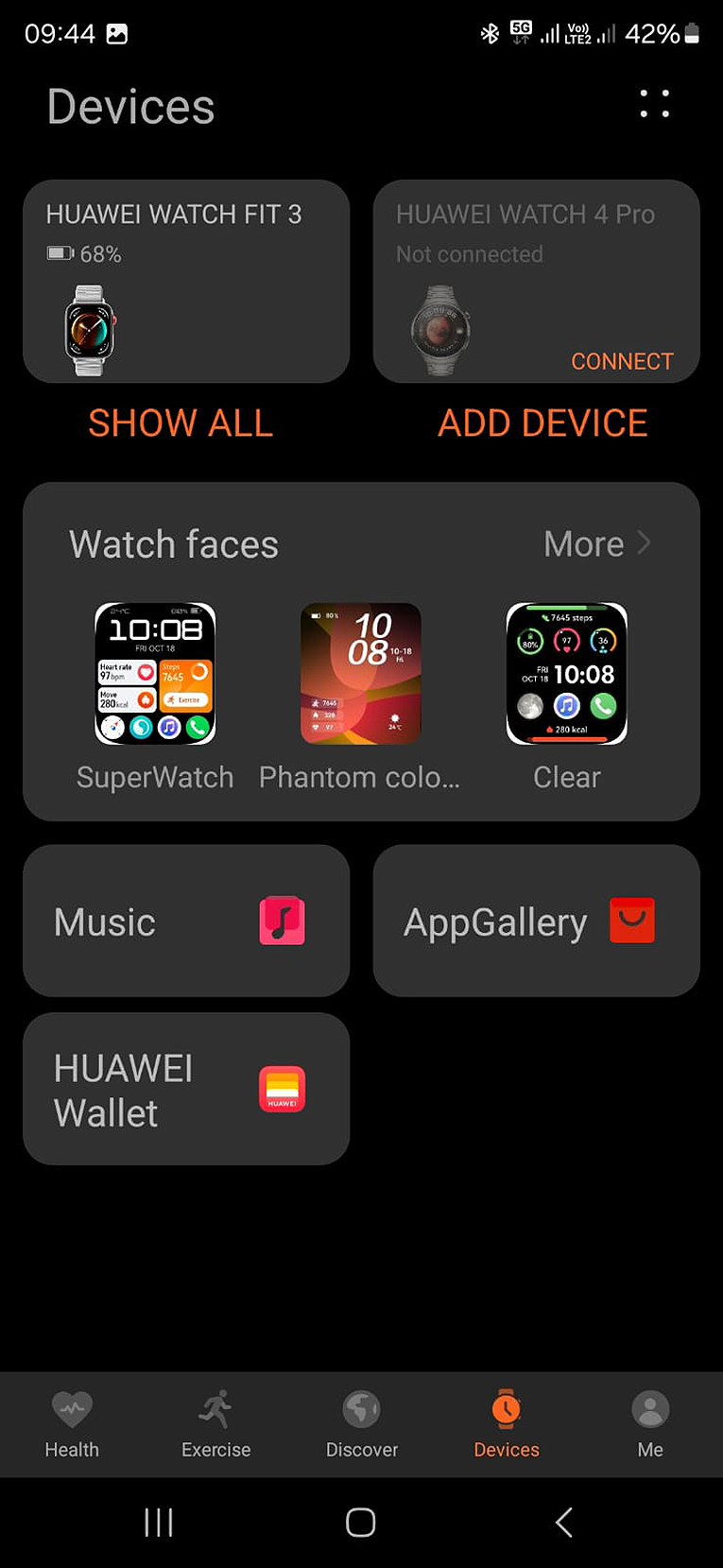Viewport: 723px width, 1568px height.
Task: Tap SHOW ALL devices
Action: (x=181, y=422)
